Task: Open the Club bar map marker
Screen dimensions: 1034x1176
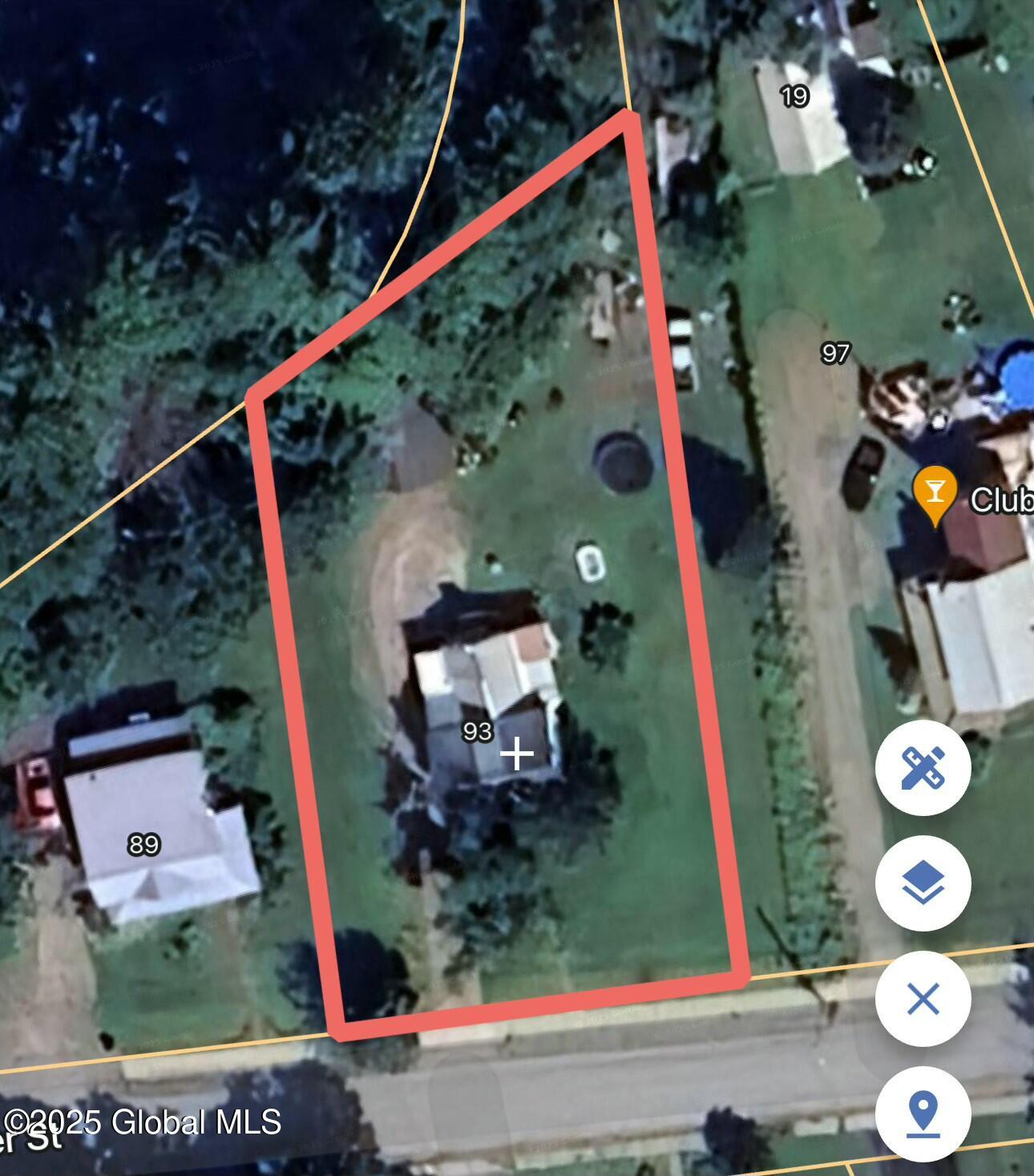Action: pyautogui.click(x=935, y=492)
